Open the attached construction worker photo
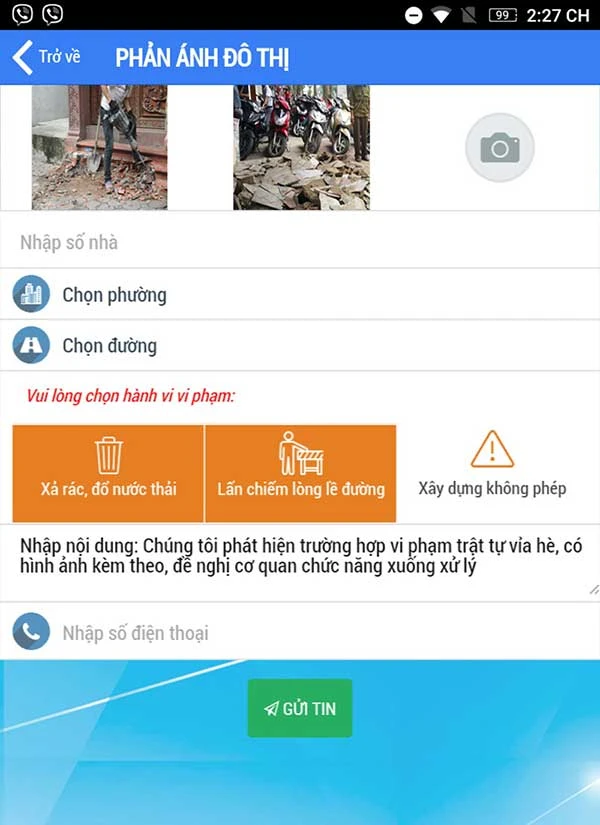The height and width of the screenshot is (825, 600). [99, 147]
